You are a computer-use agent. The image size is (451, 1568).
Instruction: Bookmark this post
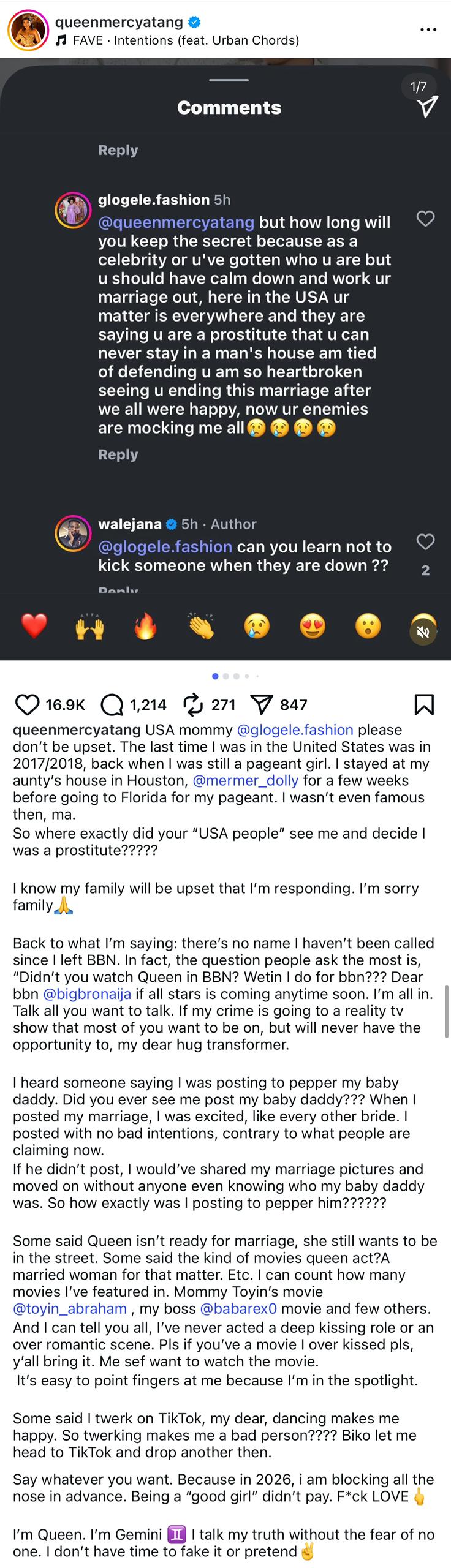click(x=424, y=705)
